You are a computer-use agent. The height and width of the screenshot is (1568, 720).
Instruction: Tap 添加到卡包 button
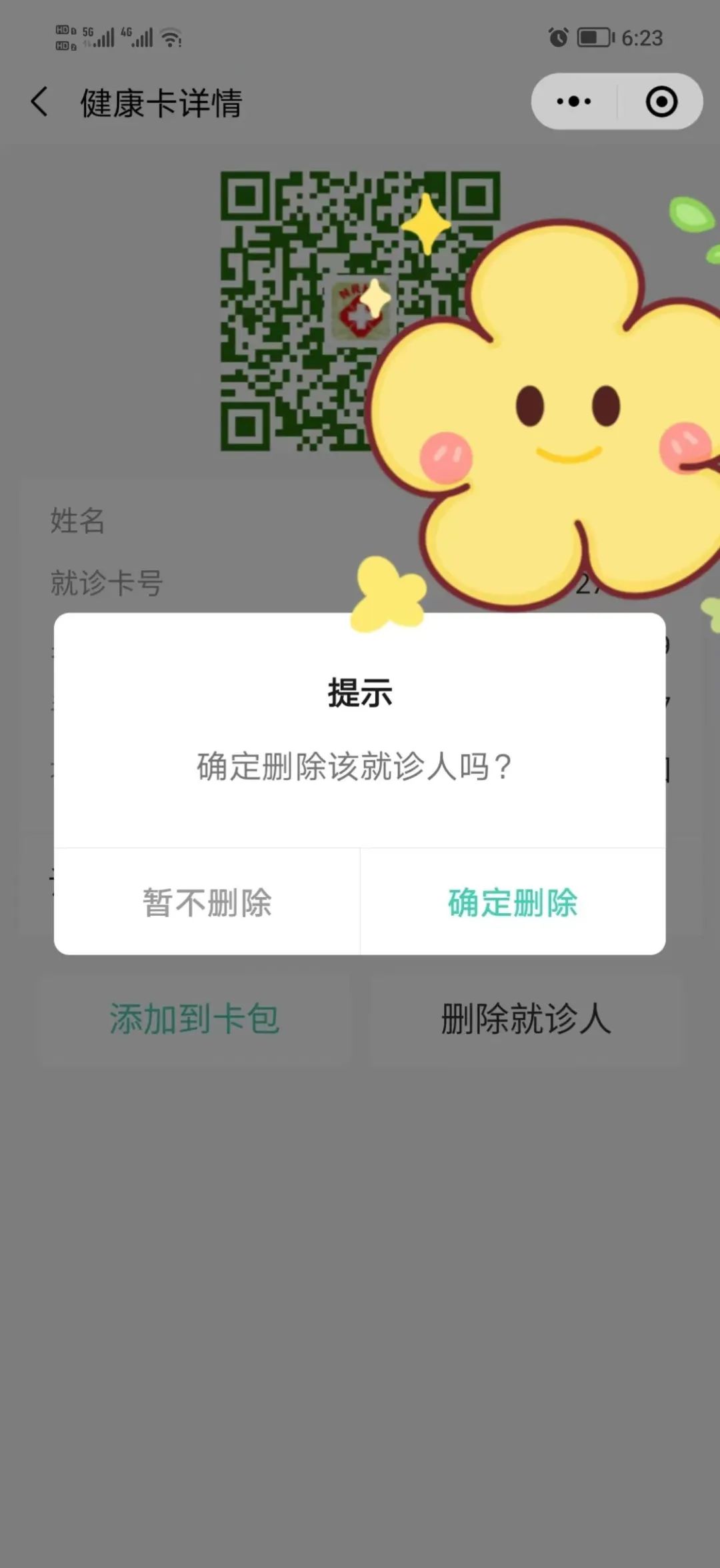point(194,1018)
